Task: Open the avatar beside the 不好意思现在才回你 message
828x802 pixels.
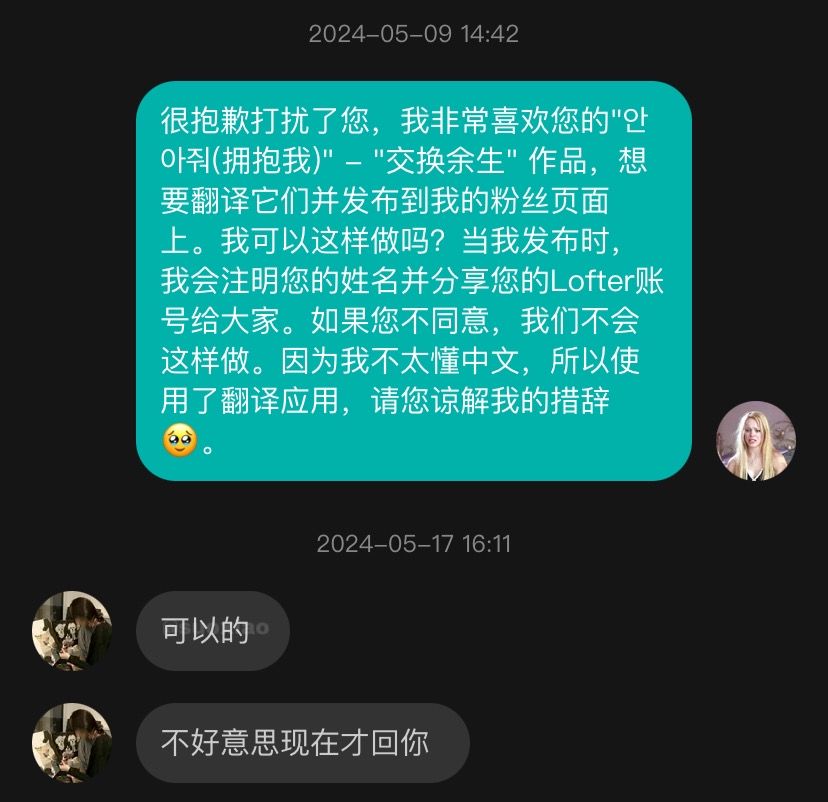Action: coord(72,742)
